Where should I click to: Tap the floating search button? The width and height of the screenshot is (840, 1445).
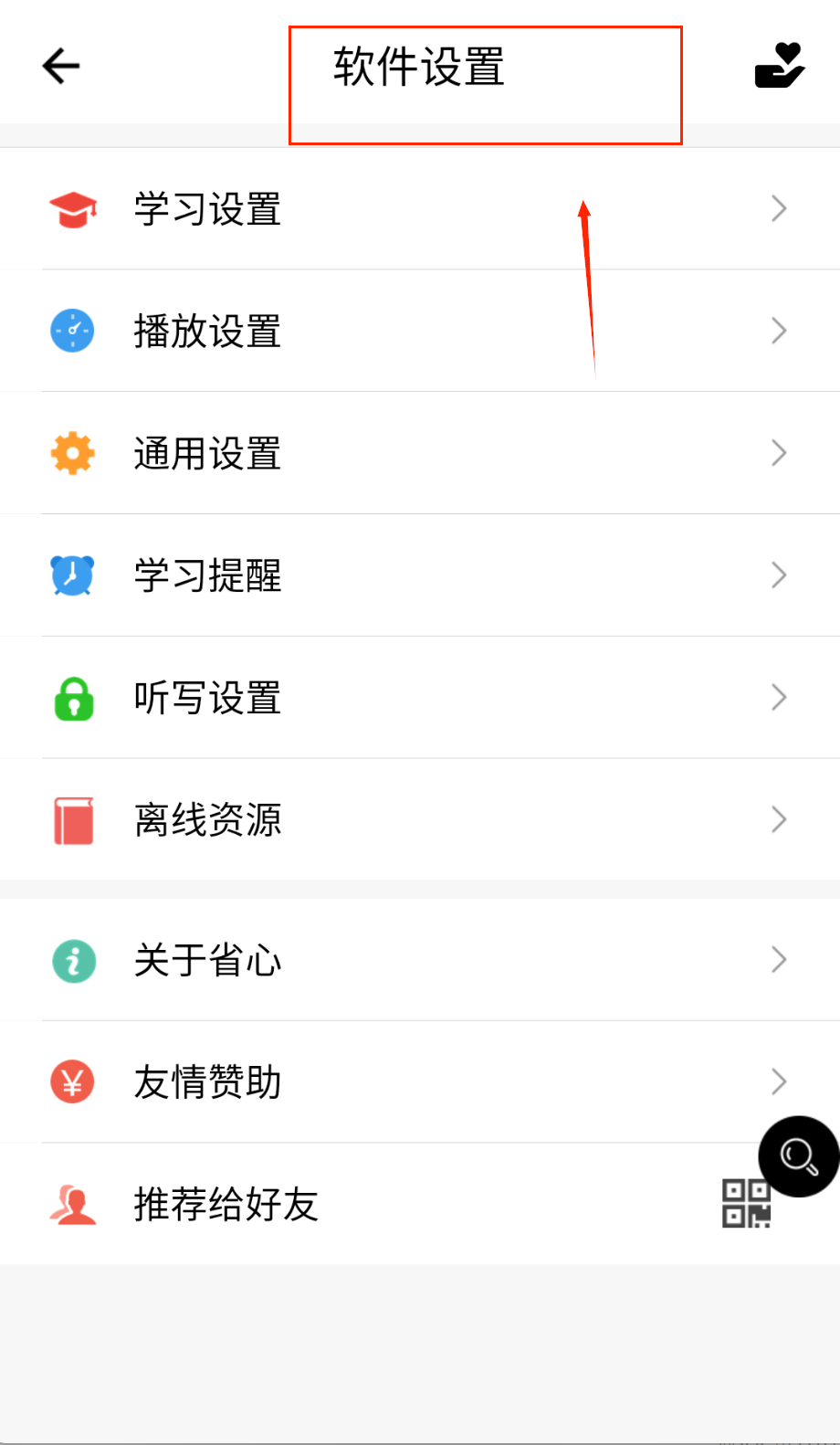point(798,1156)
